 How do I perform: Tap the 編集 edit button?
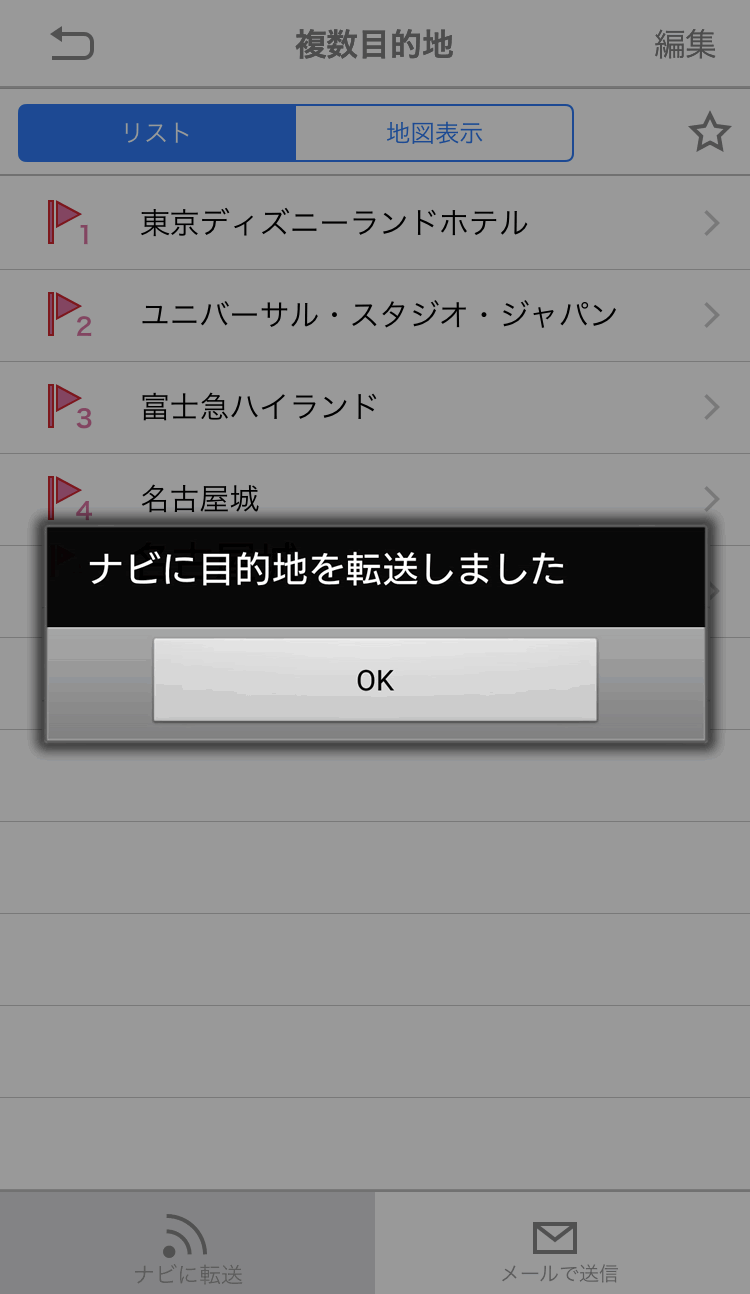(685, 45)
